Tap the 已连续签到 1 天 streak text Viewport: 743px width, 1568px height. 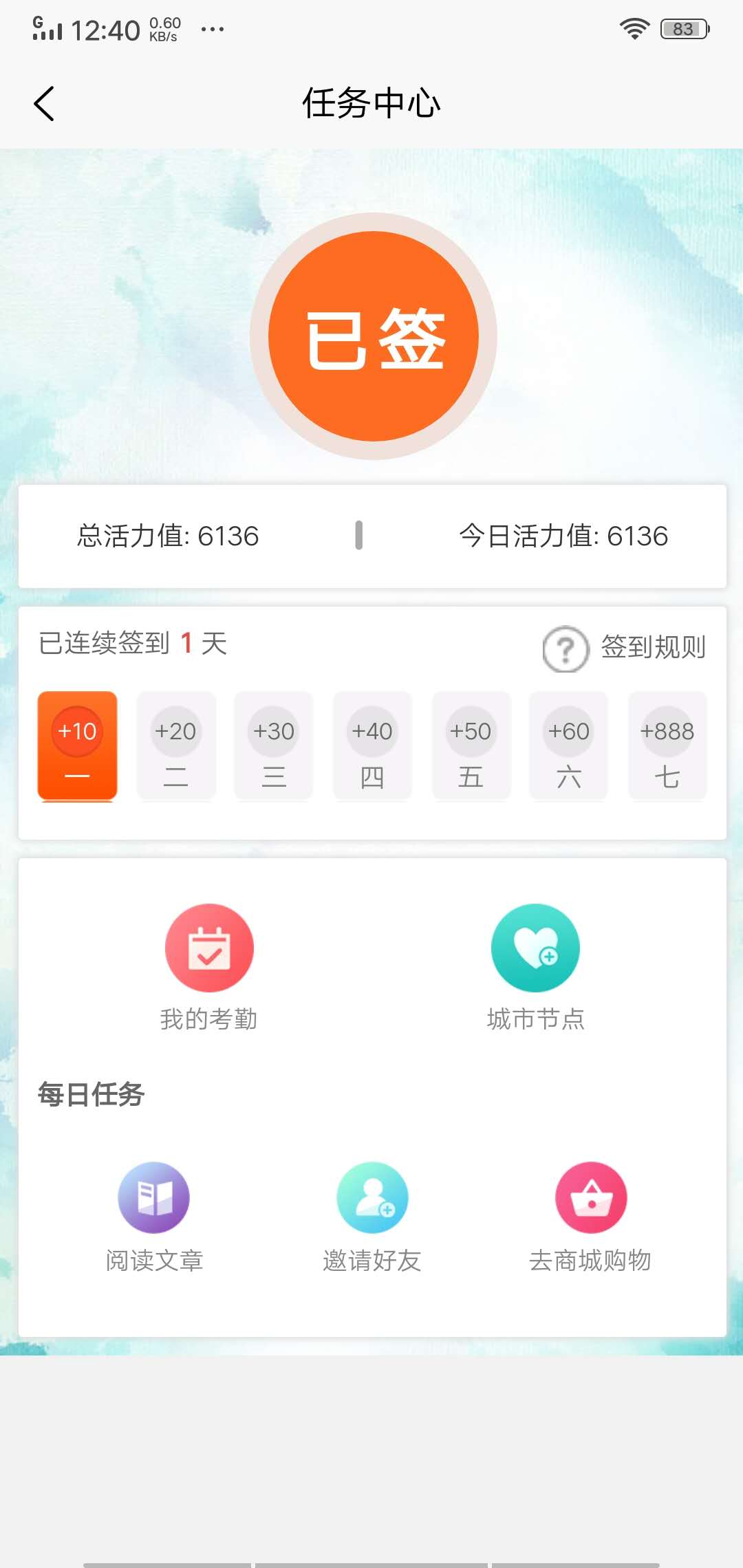pyautogui.click(x=132, y=644)
